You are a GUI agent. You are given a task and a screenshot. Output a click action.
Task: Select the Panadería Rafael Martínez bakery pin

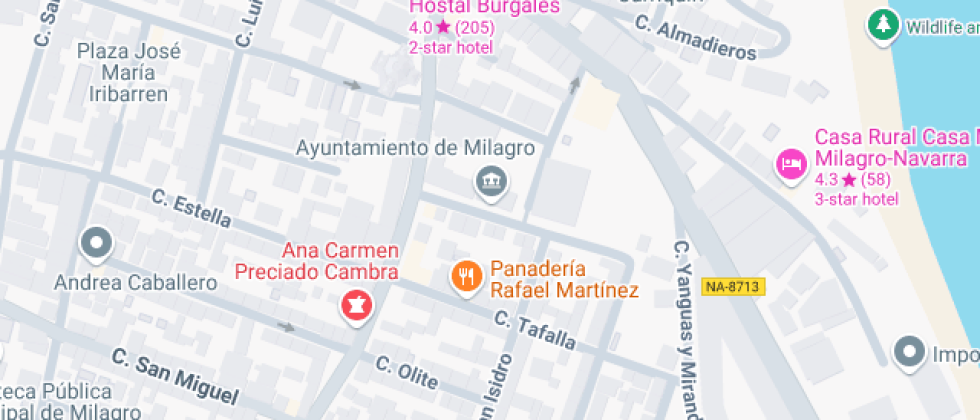[x=465, y=276]
